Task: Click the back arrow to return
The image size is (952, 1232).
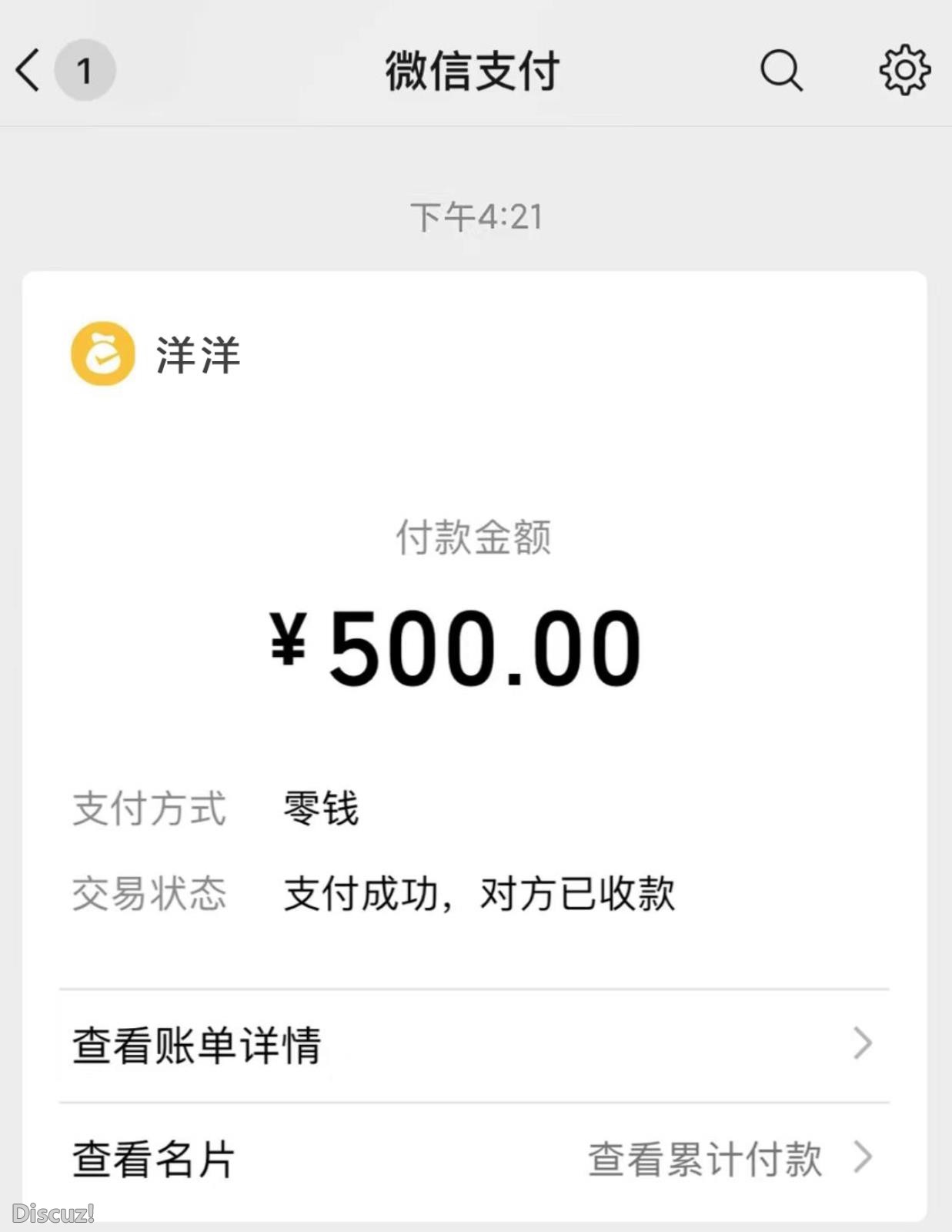Action: [27, 71]
